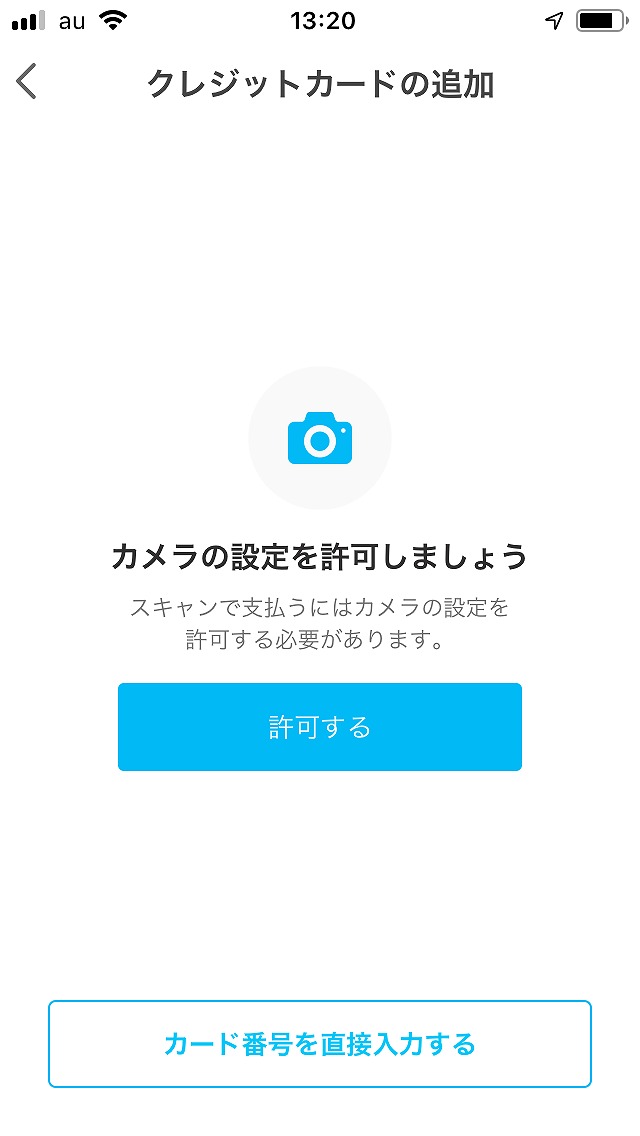Tap the blue 許可する button
The height and width of the screenshot is (1136, 640).
(320, 727)
